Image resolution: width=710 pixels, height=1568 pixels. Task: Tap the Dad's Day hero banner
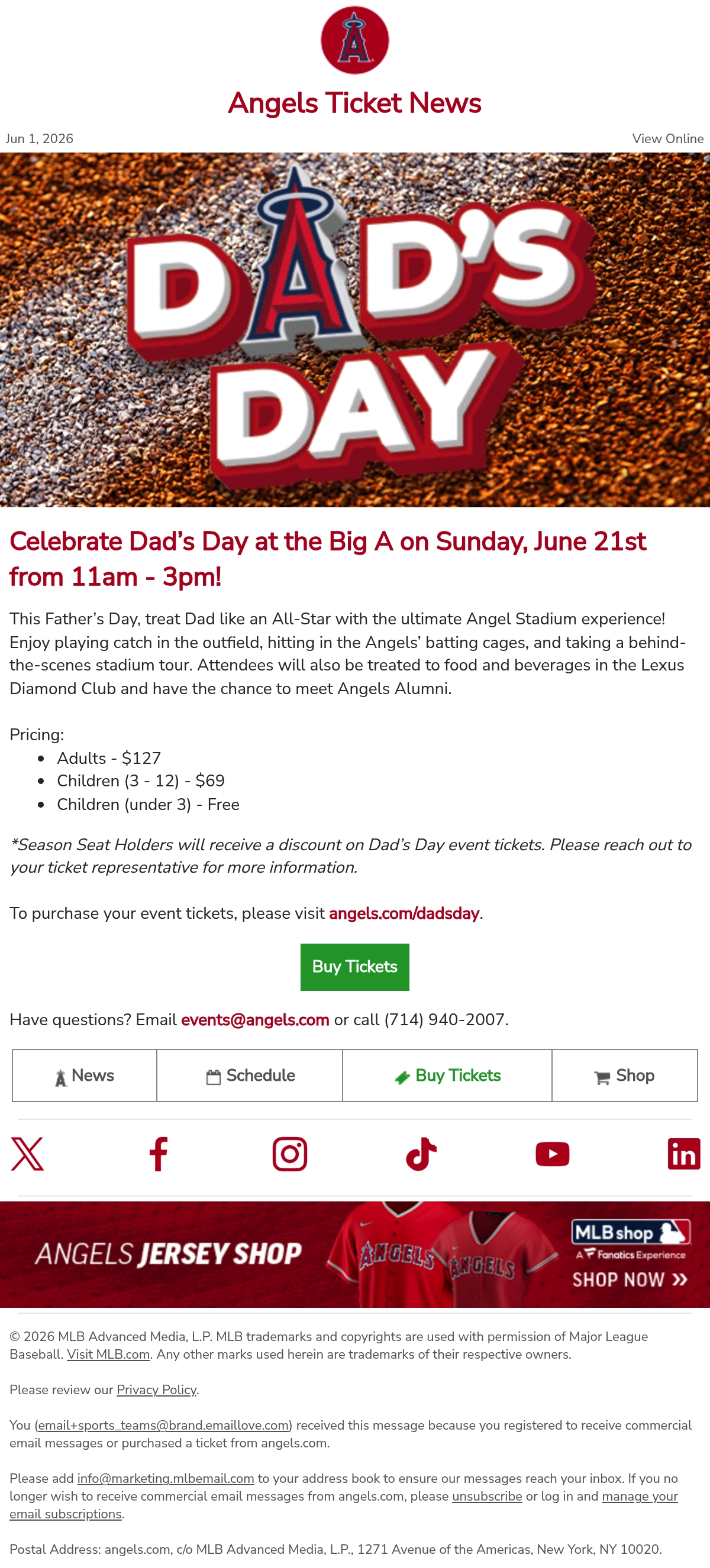355,329
